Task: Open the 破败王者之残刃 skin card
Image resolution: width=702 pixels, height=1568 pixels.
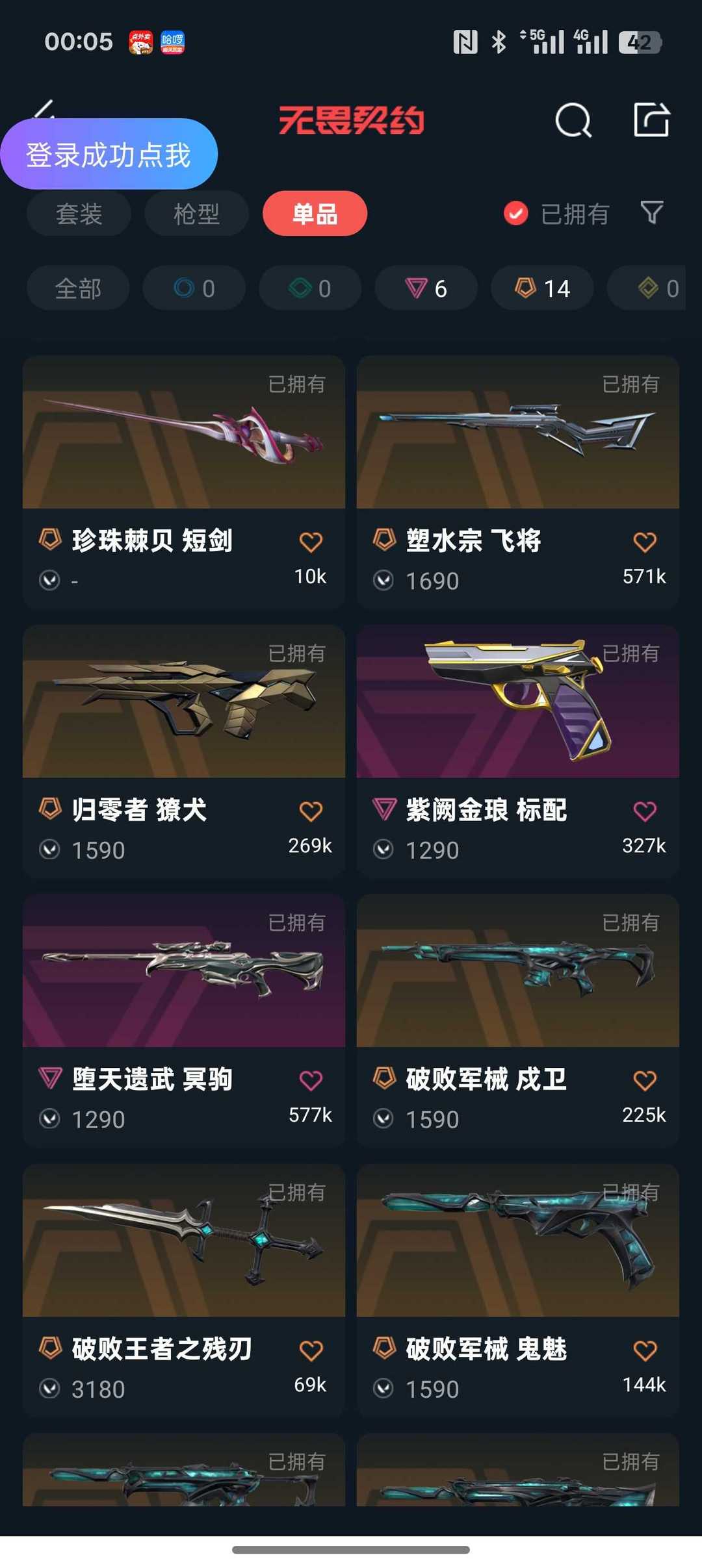Action: tap(184, 1290)
